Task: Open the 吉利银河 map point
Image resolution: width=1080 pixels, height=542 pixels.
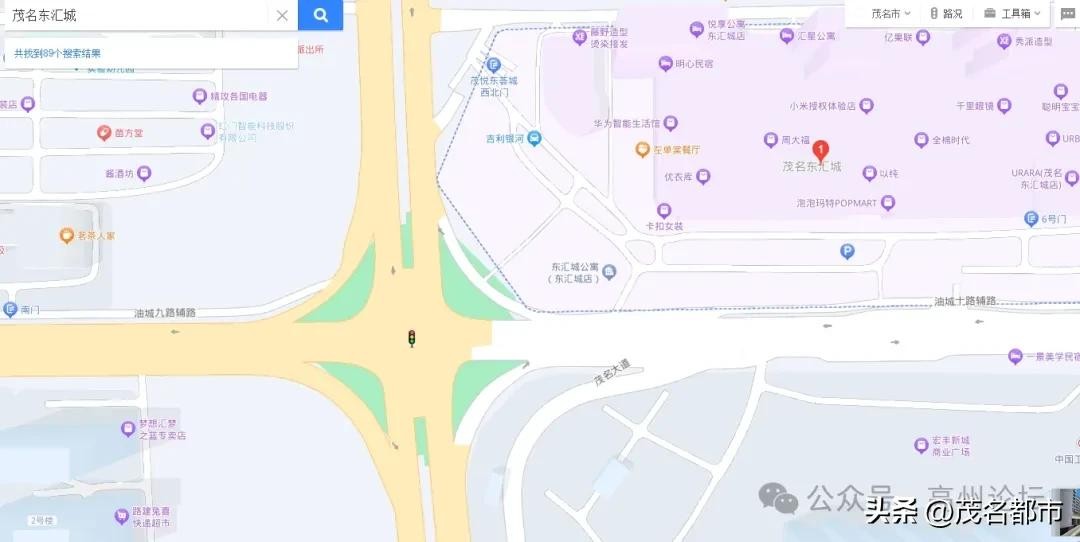Action: click(534, 139)
